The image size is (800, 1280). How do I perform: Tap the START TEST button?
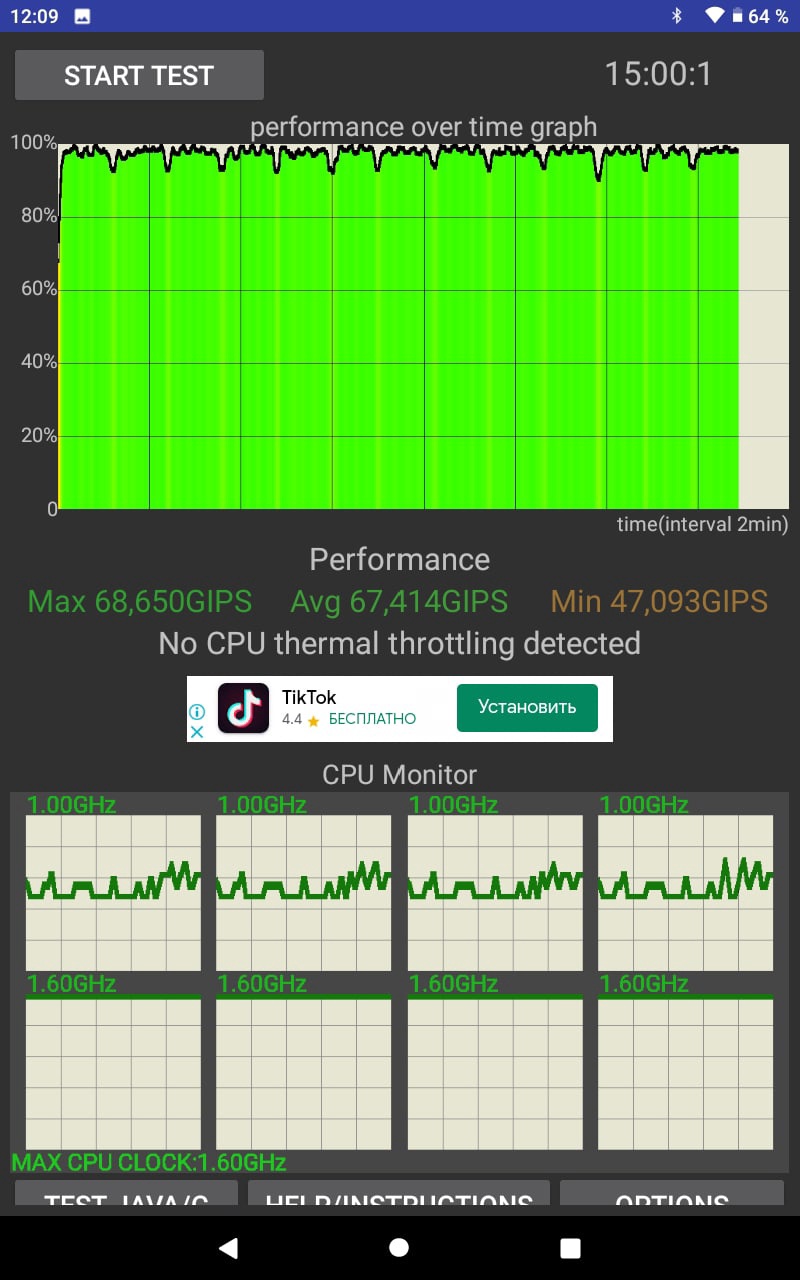tap(139, 76)
